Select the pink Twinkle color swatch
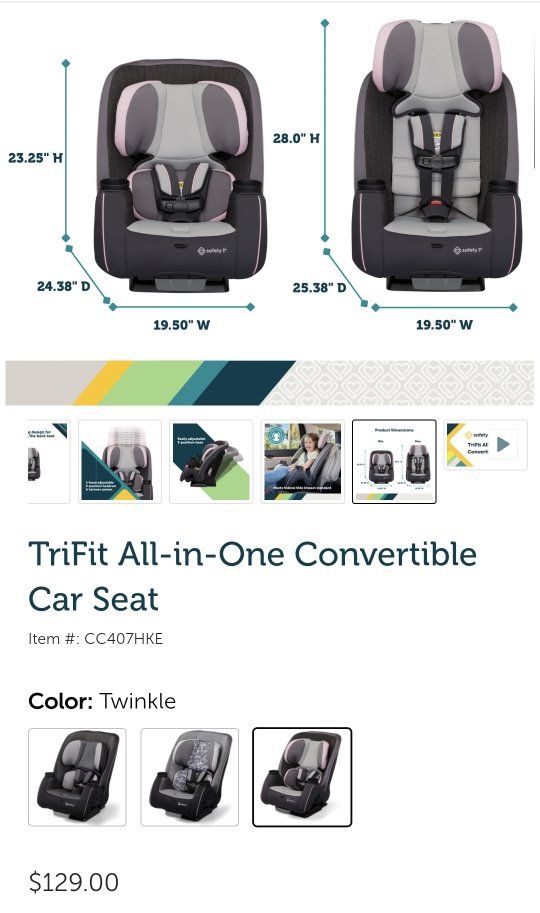This screenshot has height=913, width=540. tap(302, 777)
